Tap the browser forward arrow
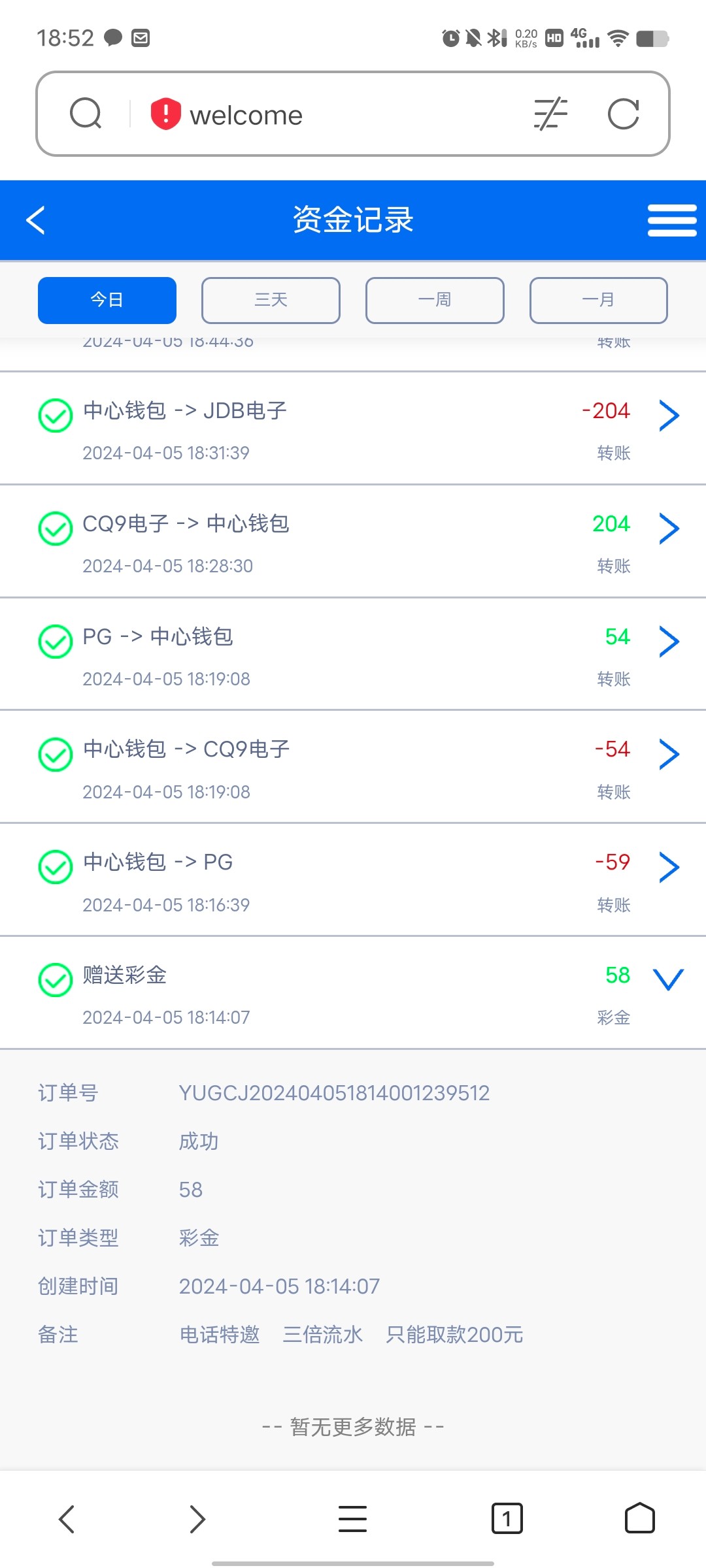 [x=197, y=1518]
